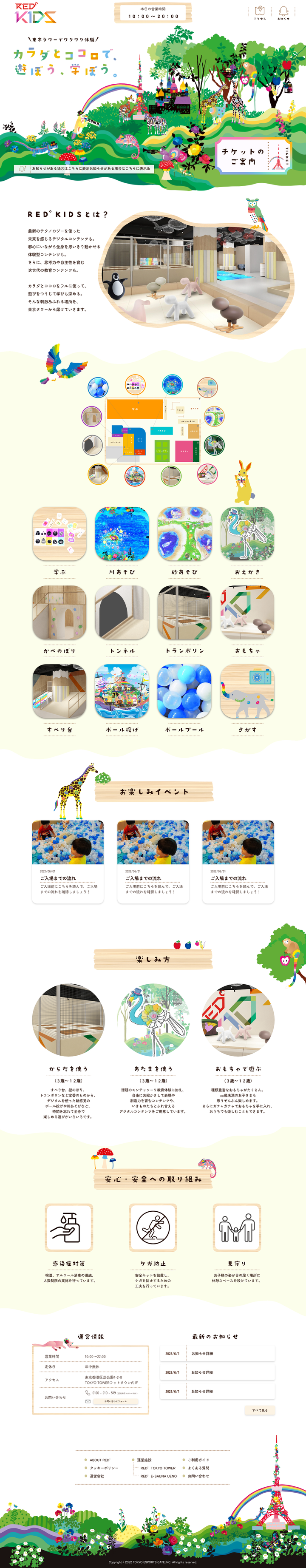Open the ABOUT RED° footer link
Screen dimensions: 306x1568
(100, 1460)
